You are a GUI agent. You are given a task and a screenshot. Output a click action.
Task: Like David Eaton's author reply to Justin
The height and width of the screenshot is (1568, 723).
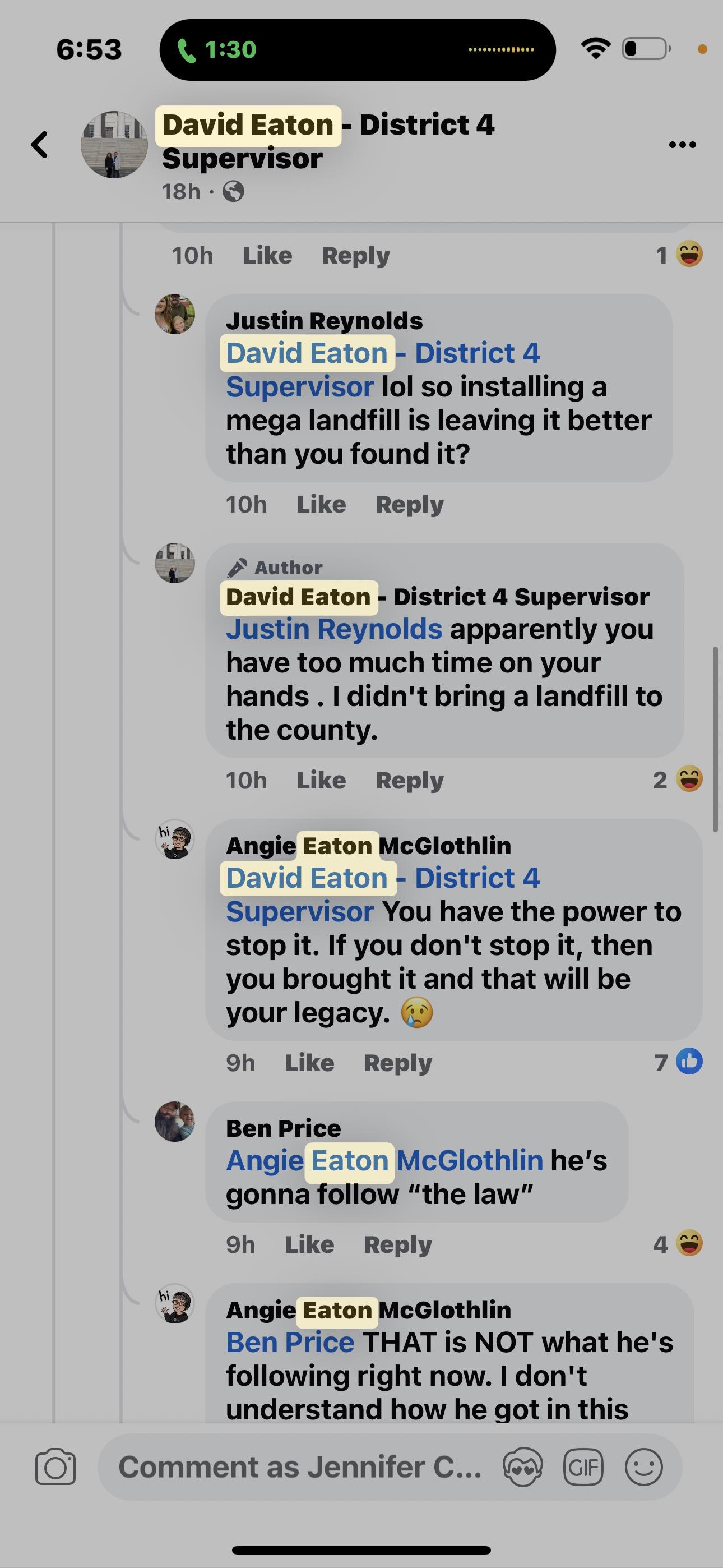(321, 780)
